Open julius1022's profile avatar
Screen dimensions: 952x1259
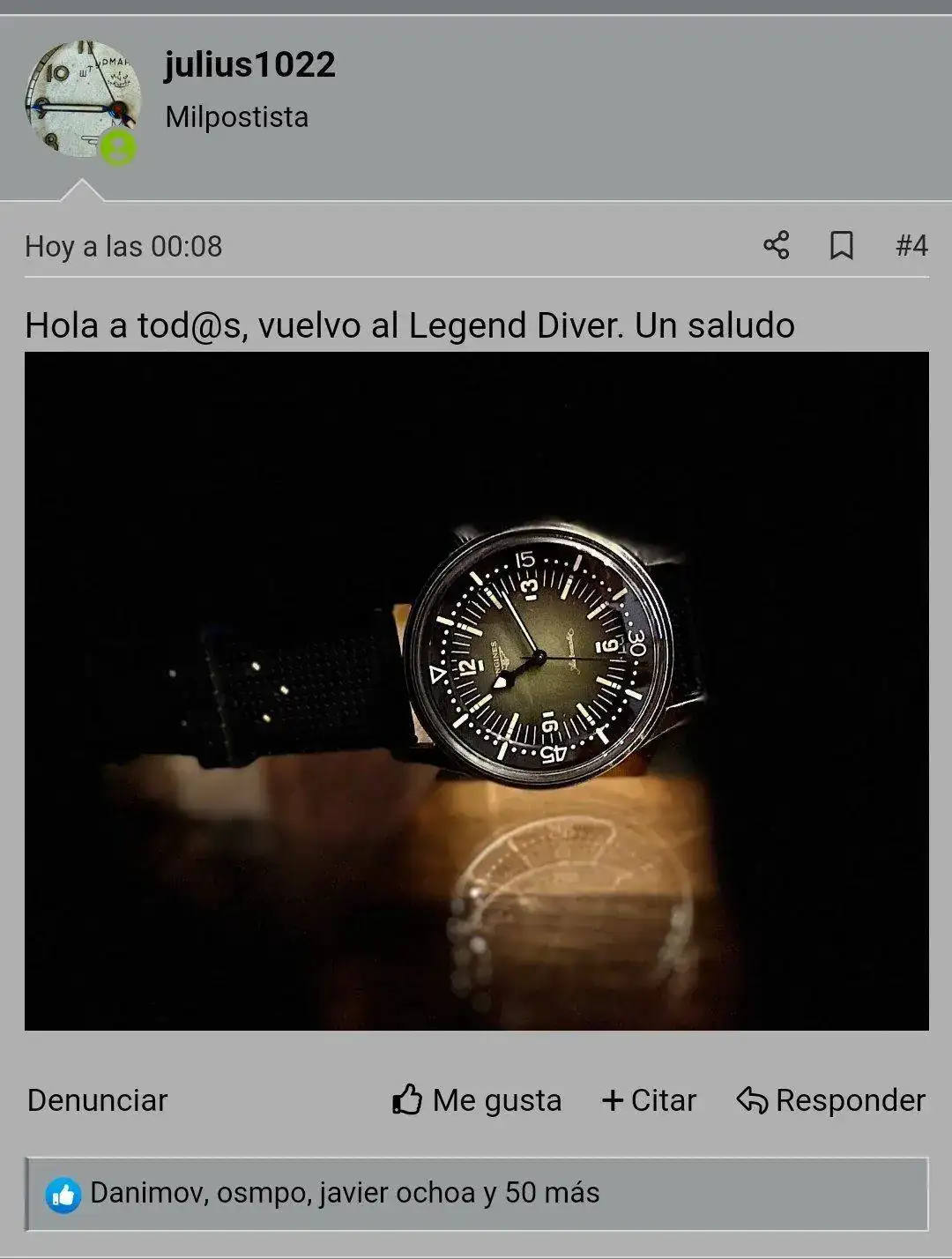(x=82, y=100)
